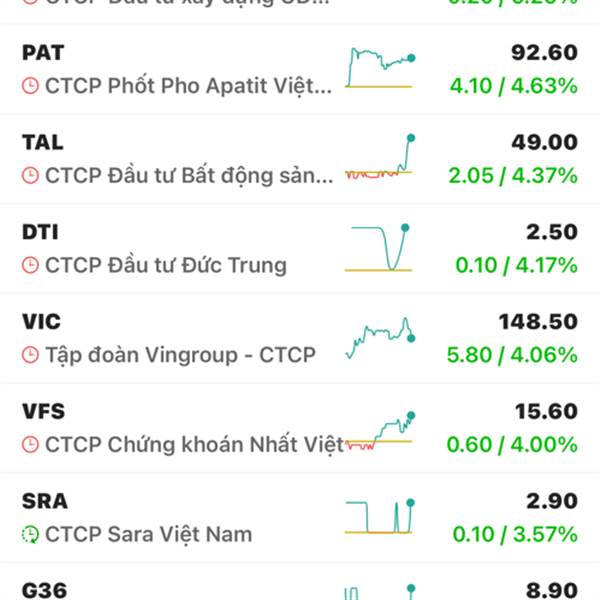Open the PAT stock row
Screen dimensions: 600x600
(300, 69)
